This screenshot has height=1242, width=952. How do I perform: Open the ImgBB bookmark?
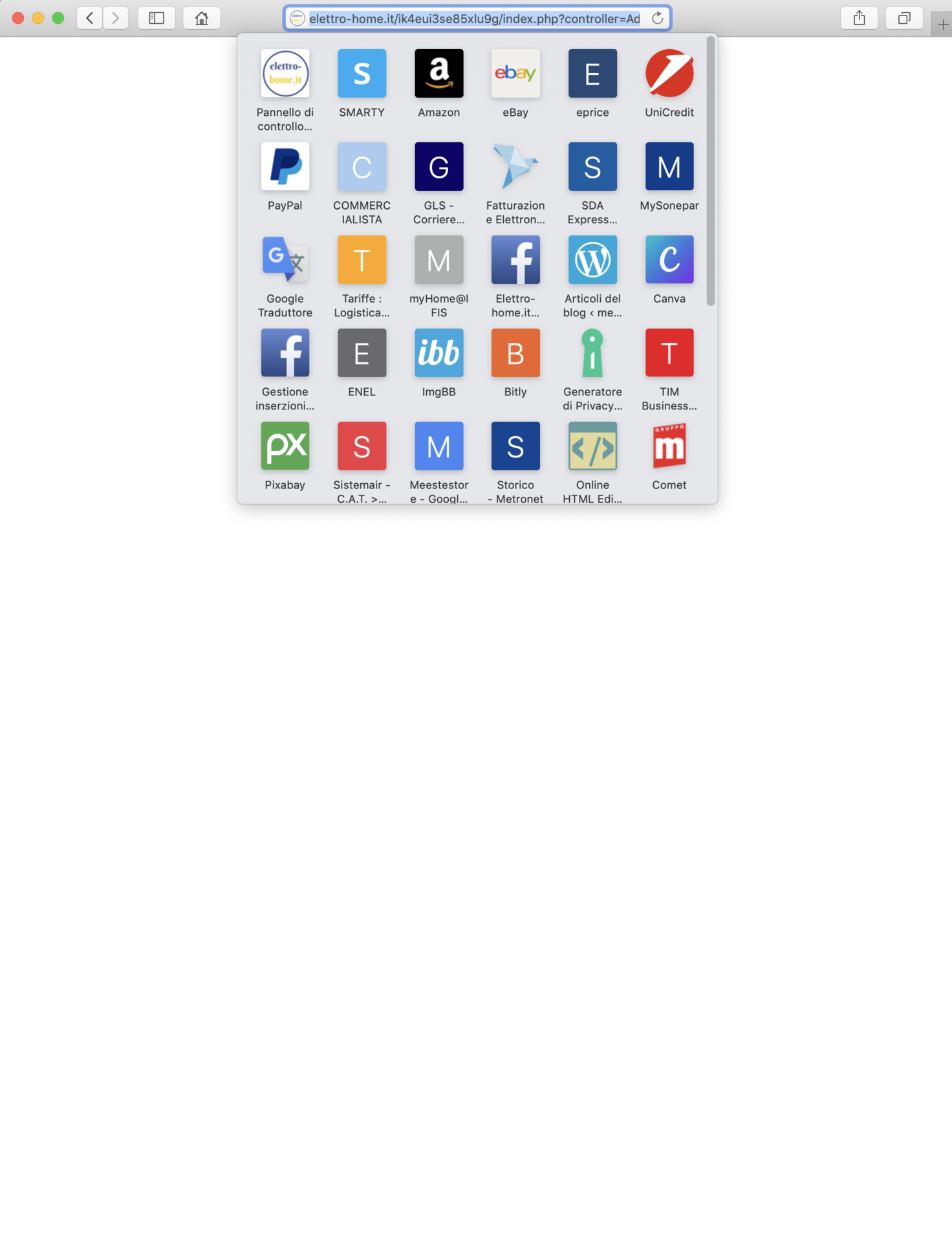click(x=438, y=353)
